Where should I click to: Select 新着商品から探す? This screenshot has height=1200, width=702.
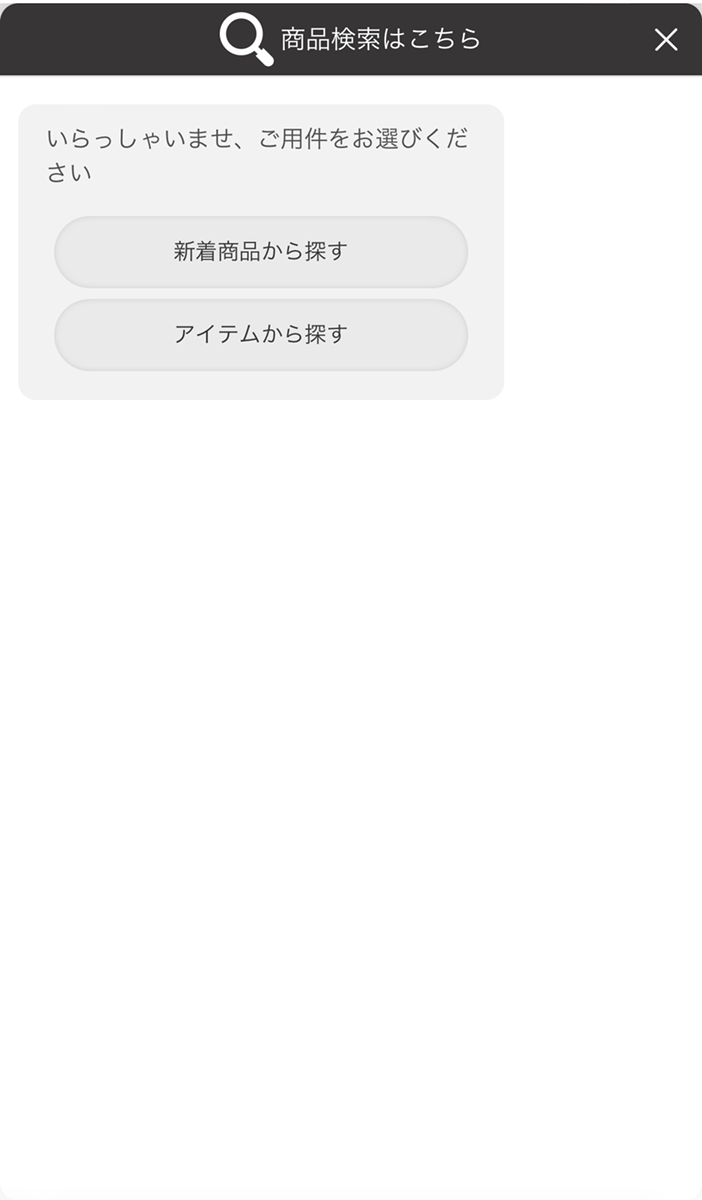261,252
